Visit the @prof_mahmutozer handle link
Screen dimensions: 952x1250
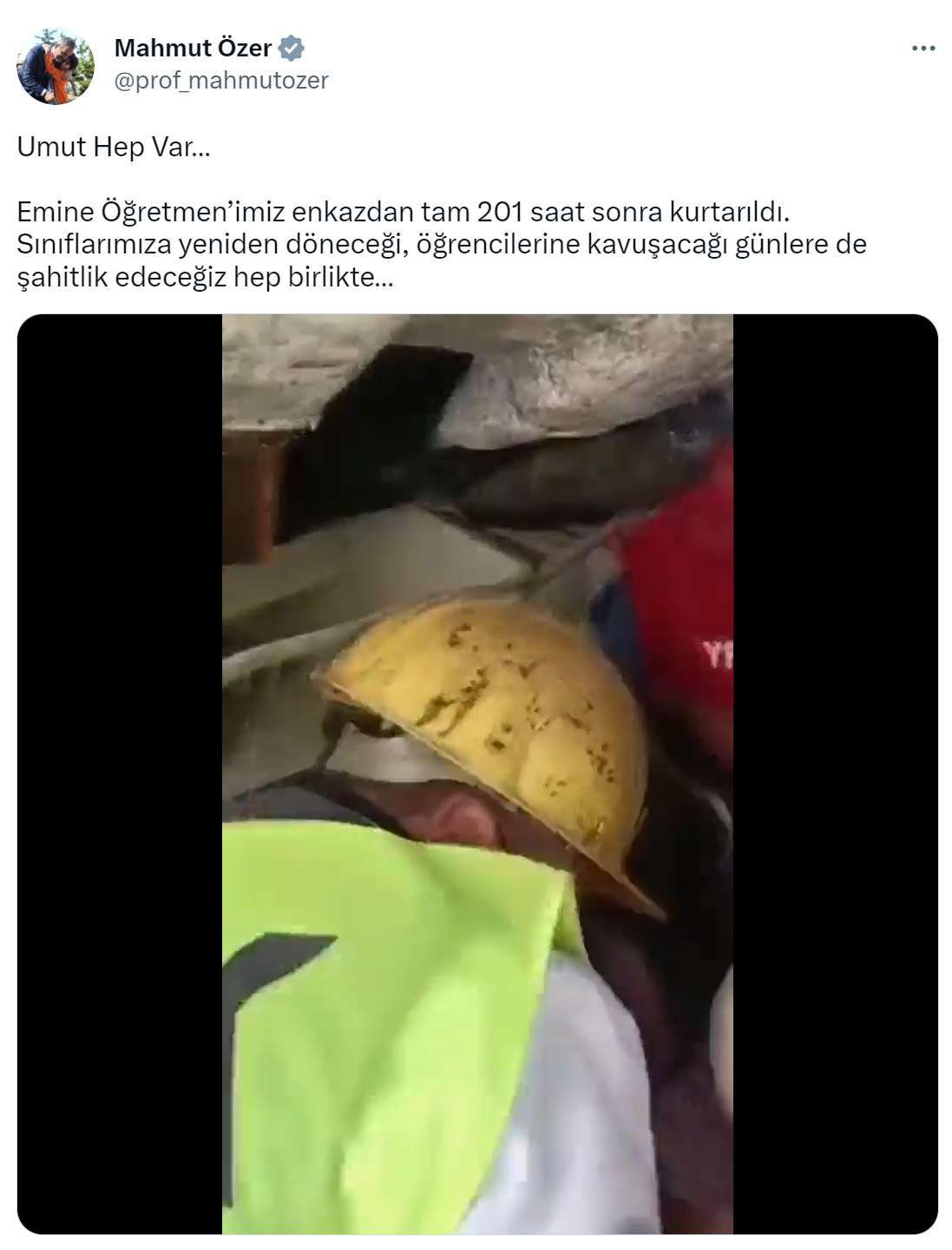(x=221, y=81)
